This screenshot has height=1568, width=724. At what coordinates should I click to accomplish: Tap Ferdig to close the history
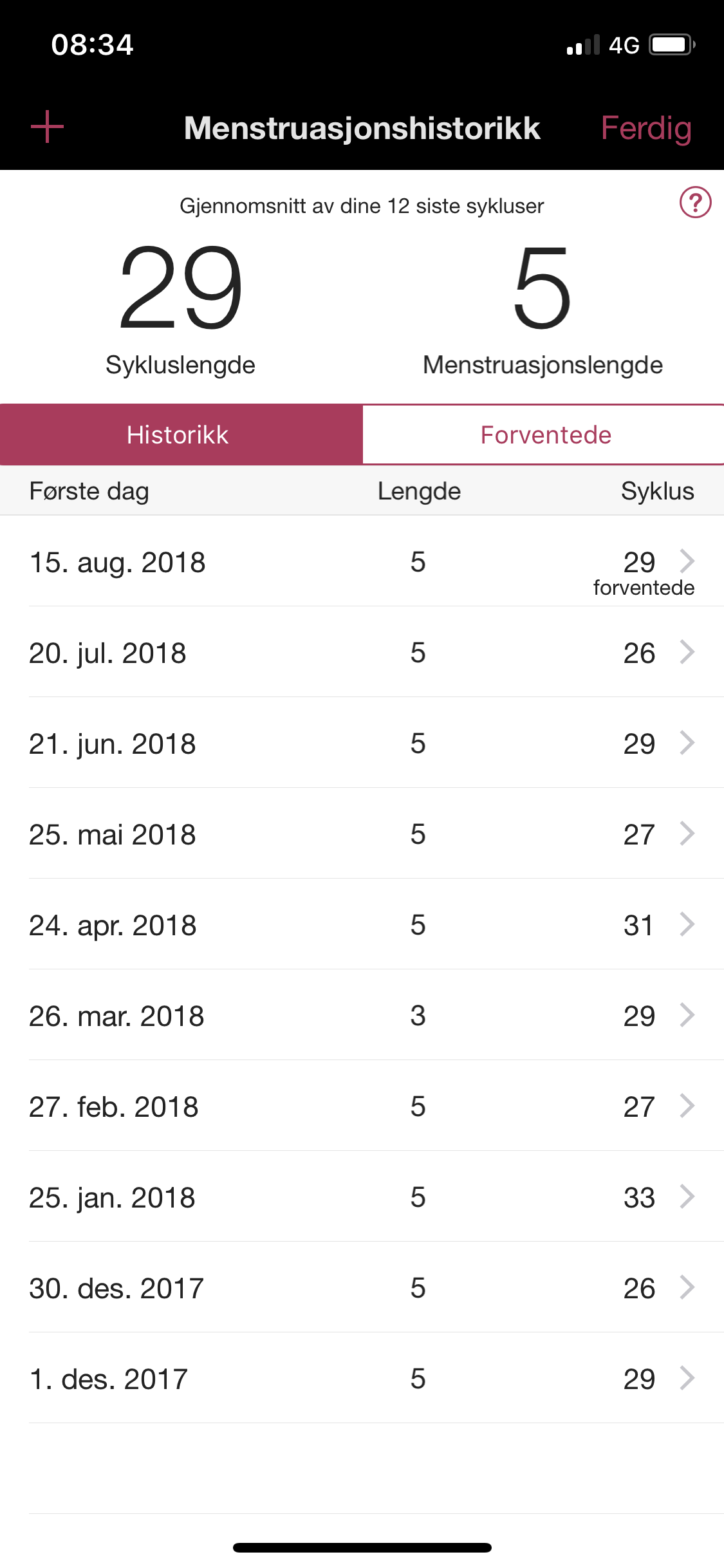click(646, 128)
